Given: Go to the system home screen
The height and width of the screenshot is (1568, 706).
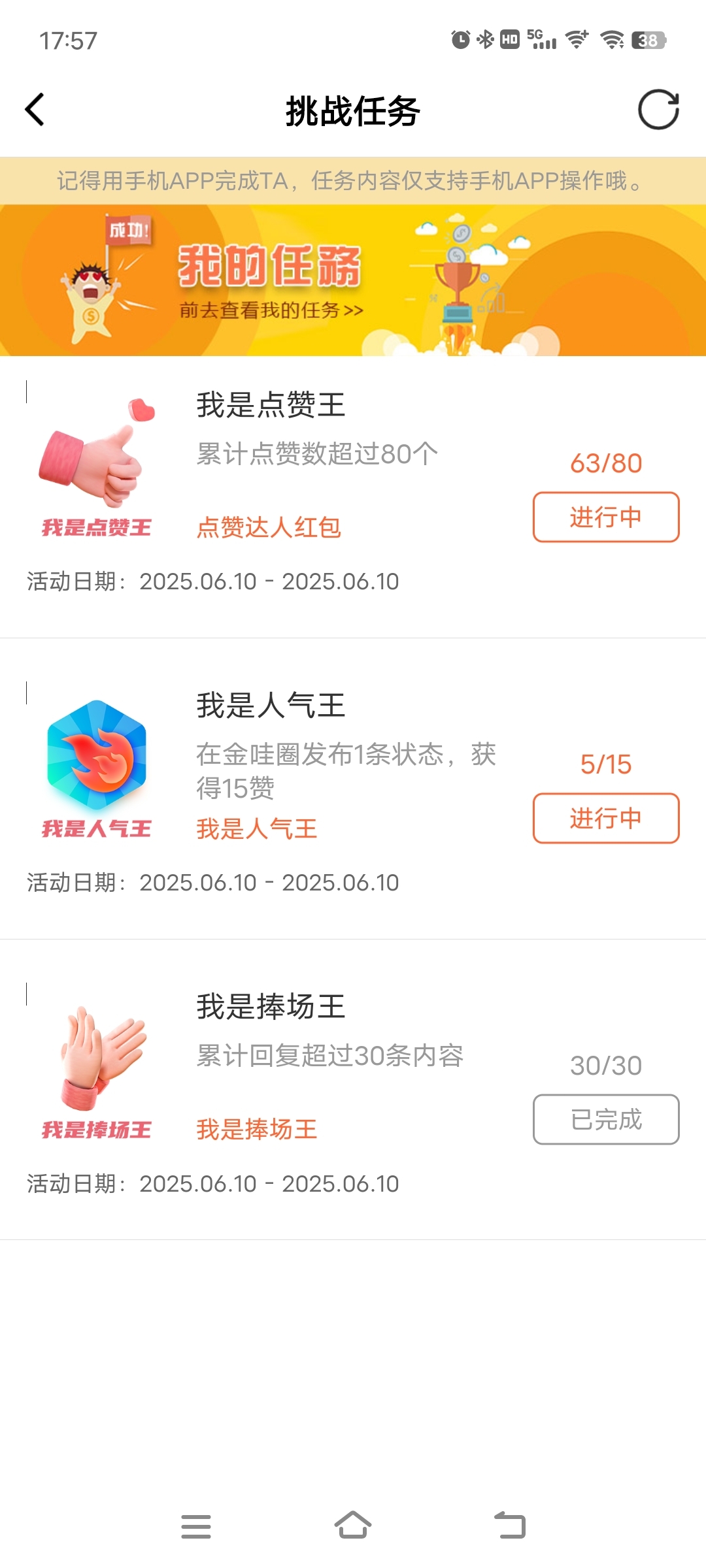Looking at the screenshot, I should 353,1526.
